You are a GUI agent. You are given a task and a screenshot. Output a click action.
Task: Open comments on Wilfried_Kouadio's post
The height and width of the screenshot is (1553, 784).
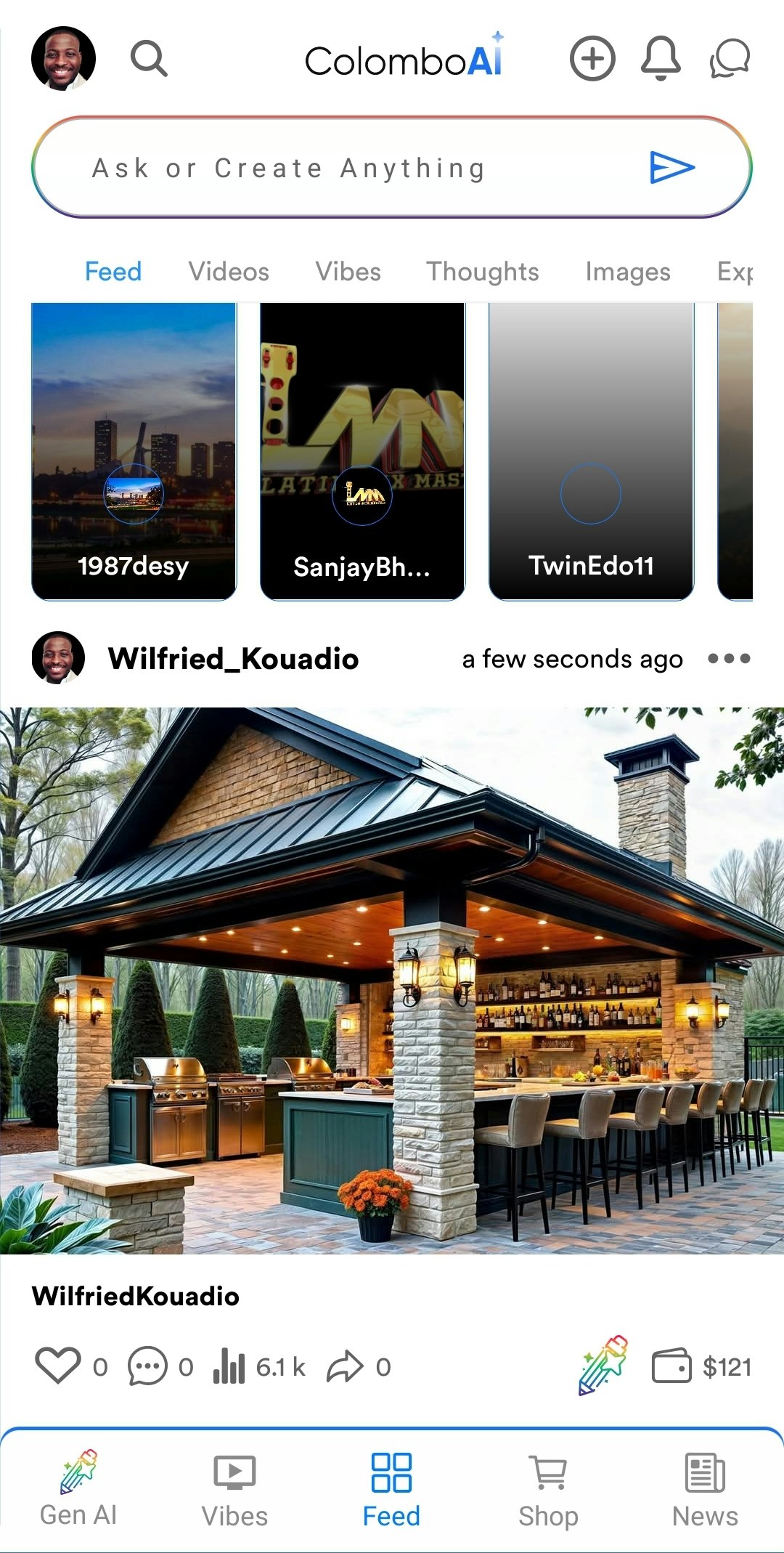tap(147, 1366)
